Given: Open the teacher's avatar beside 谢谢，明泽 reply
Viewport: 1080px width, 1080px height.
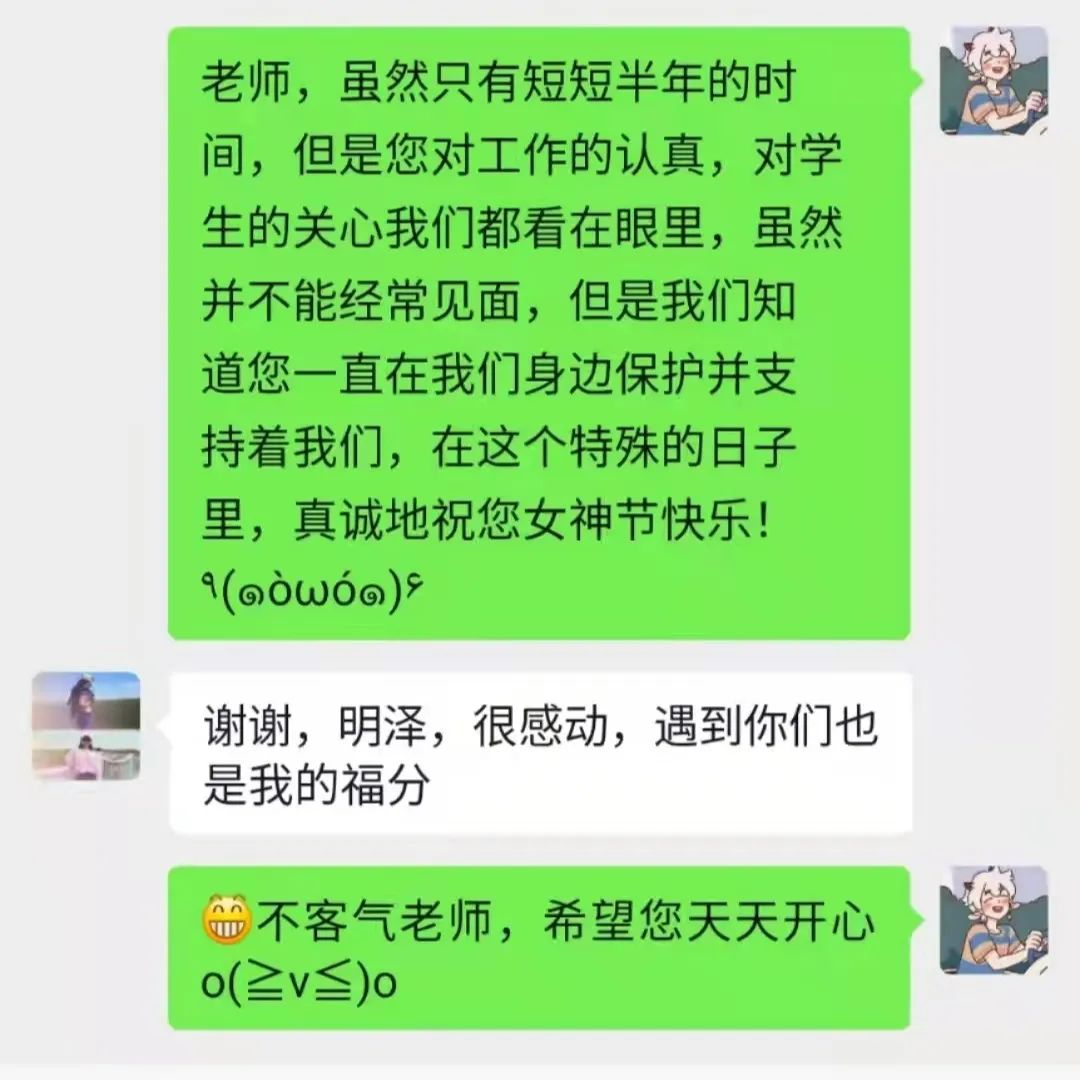Looking at the screenshot, I should point(86,726).
